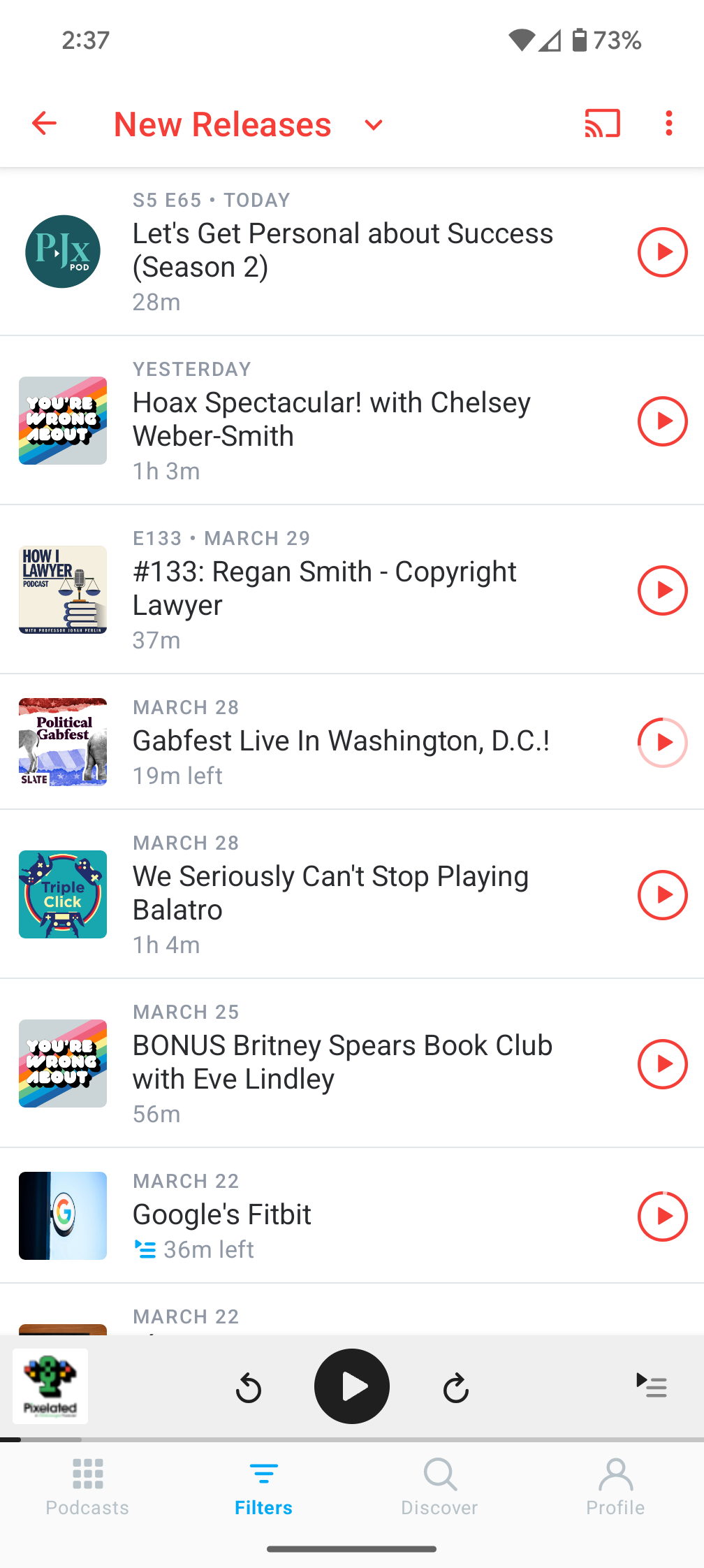Open the three-dot overflow menu
Viewport: 704px width, 1568px height.
(x=668, y=123)
